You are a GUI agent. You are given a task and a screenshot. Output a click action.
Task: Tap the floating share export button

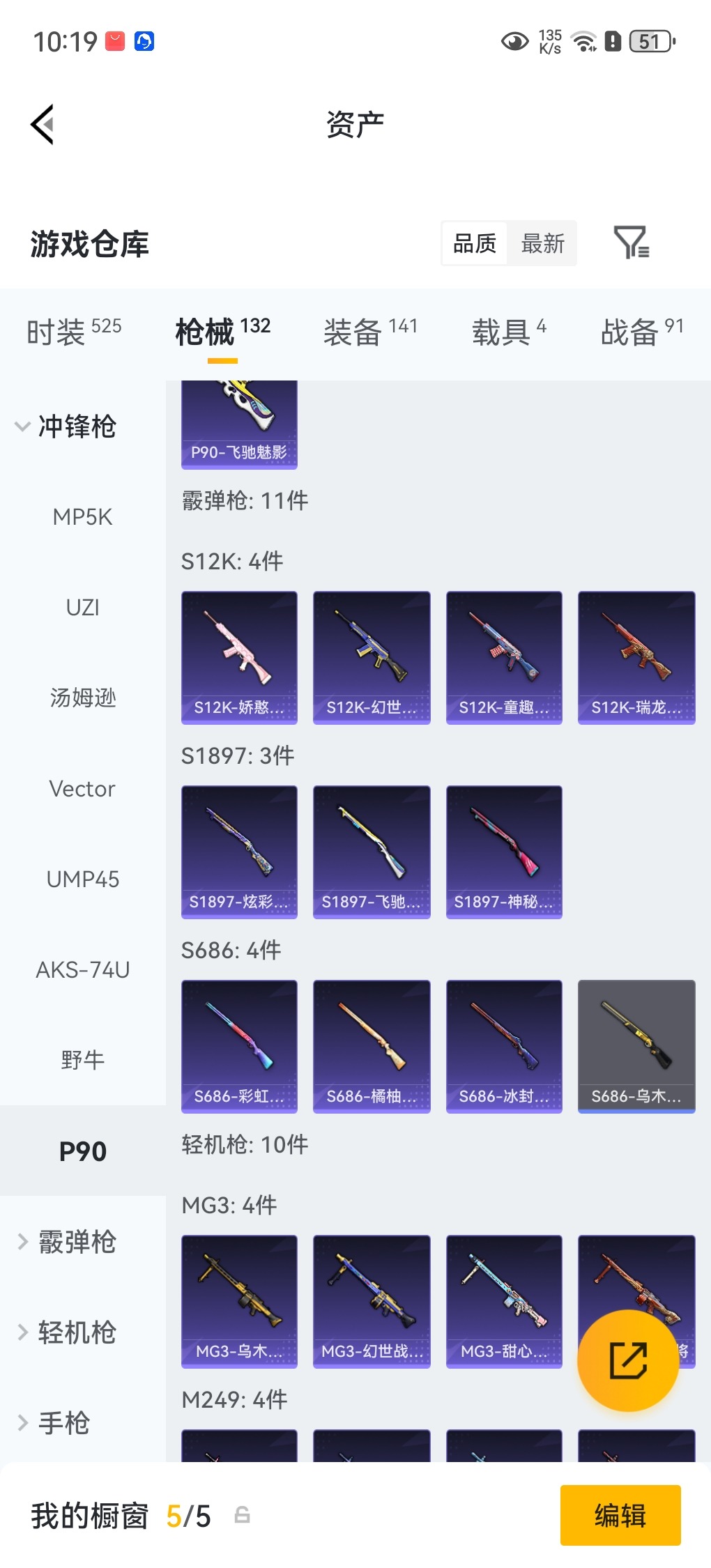pos(627,1360)
